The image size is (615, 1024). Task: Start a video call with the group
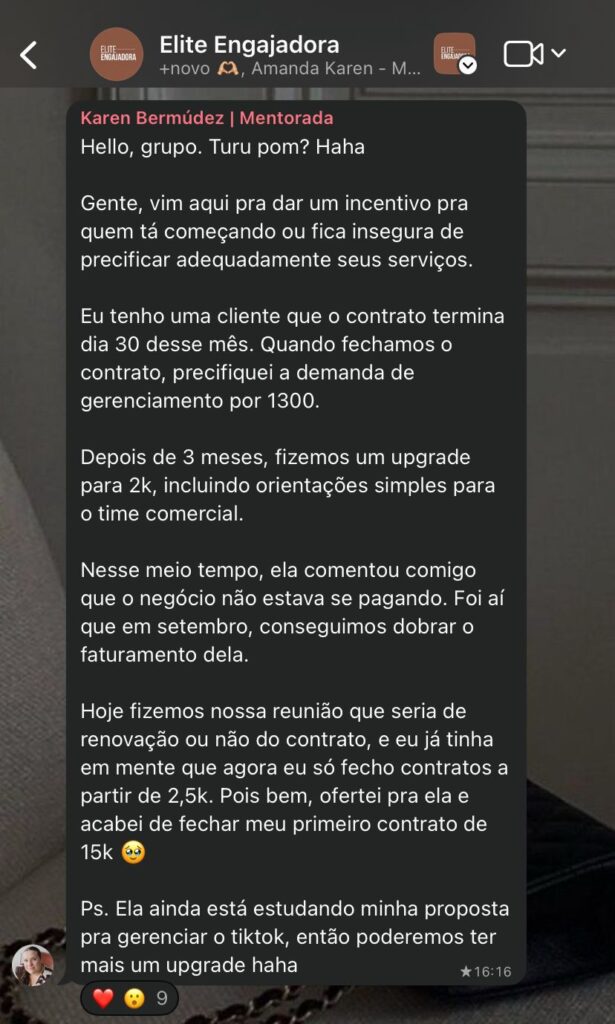[523, 54]
